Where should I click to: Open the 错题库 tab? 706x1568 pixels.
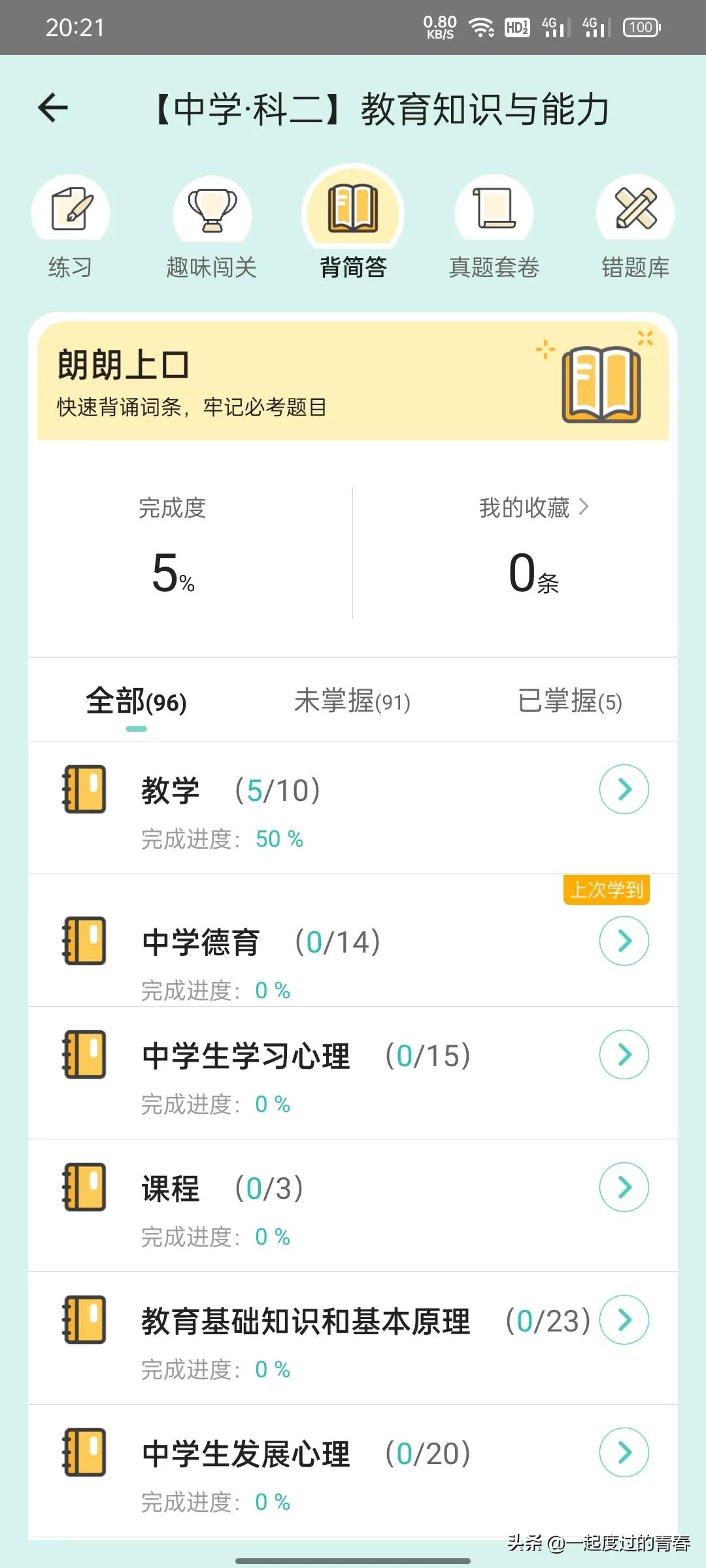(635, 226)
